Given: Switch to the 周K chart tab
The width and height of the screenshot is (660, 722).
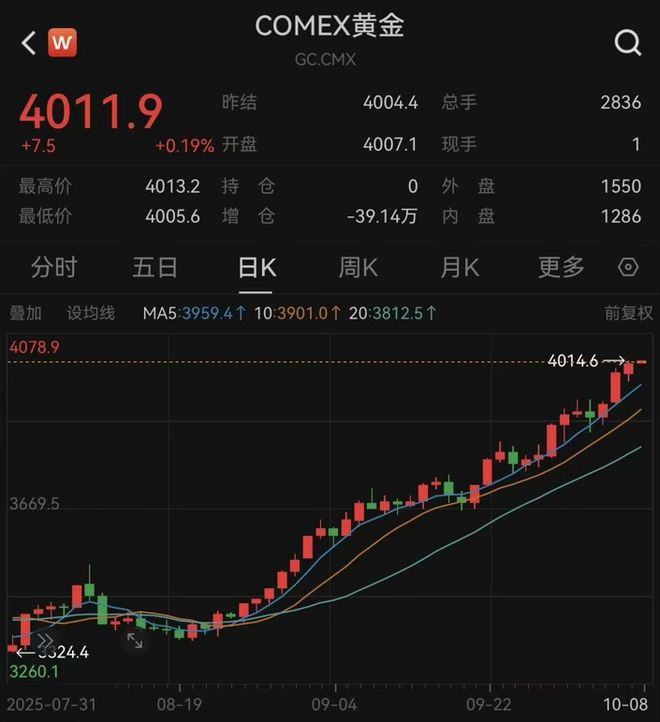Looking at the screenshot, I should pos(358,268).
